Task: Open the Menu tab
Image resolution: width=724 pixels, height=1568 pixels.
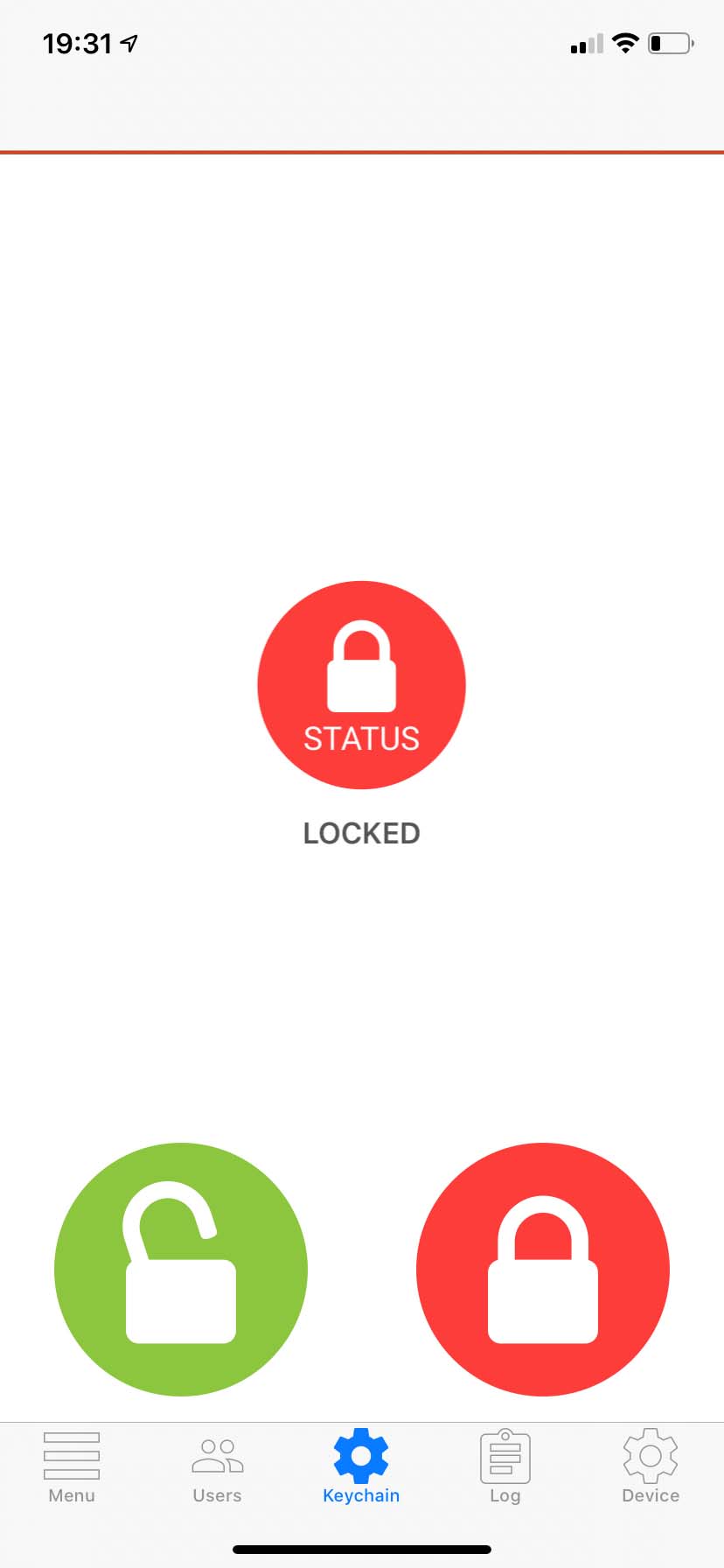Action: (x=72, y=1466)
